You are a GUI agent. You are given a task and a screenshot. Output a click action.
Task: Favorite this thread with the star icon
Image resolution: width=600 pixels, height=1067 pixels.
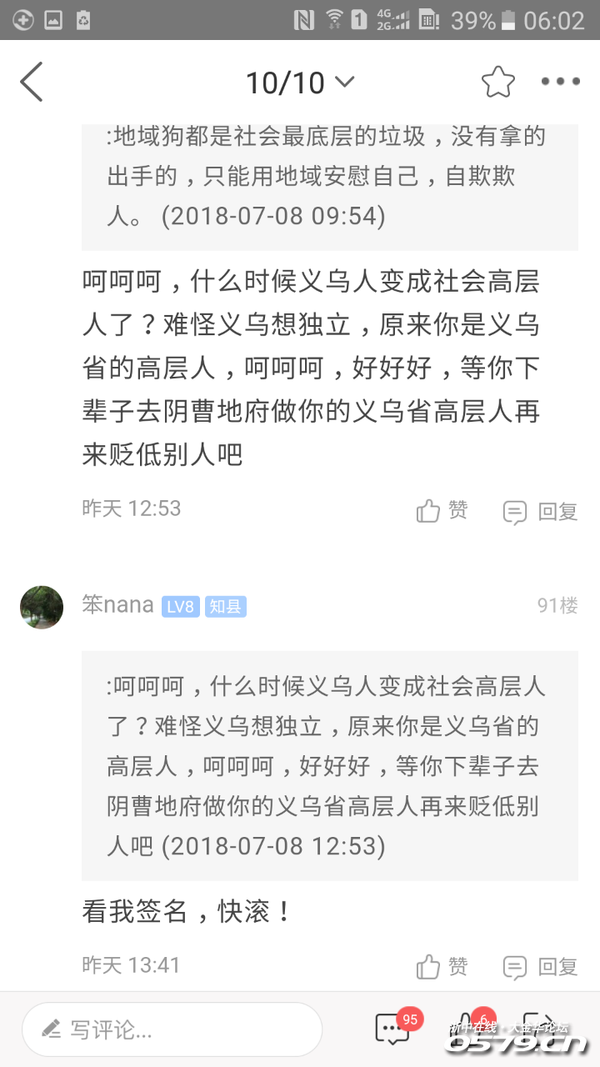point(497,82)
